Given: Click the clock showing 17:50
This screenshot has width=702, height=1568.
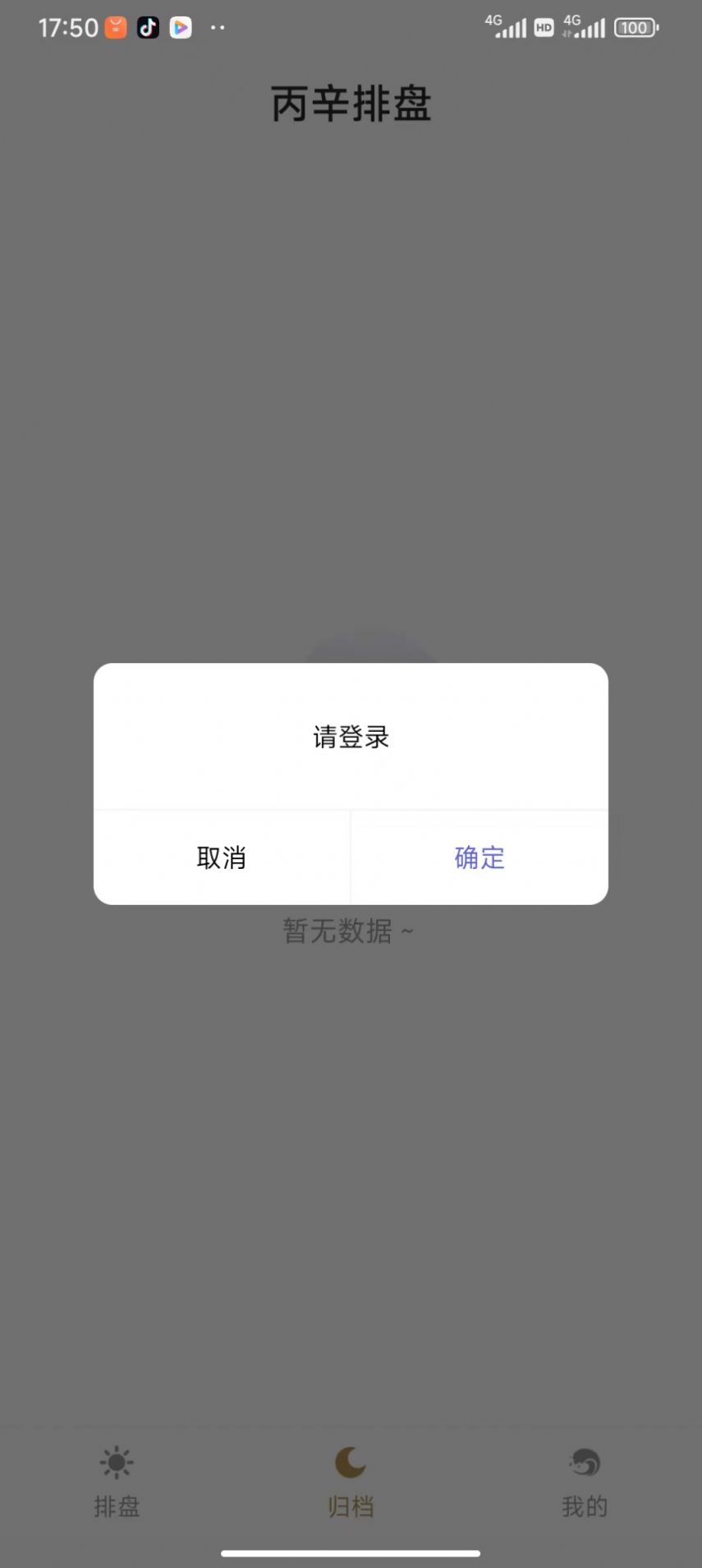Looking at the screenshot, I should coord(70,27).
